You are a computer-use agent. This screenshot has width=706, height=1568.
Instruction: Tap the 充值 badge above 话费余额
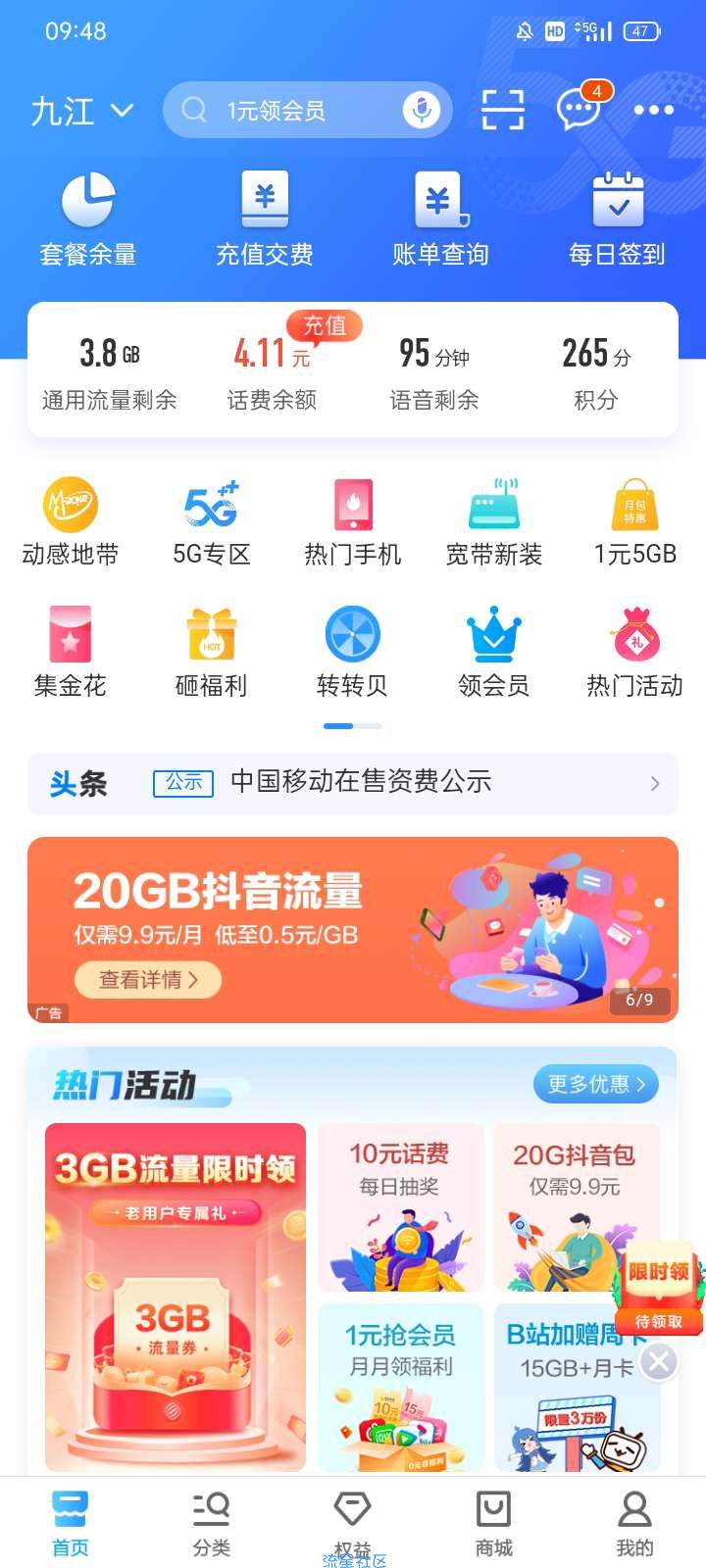point(325,325)
